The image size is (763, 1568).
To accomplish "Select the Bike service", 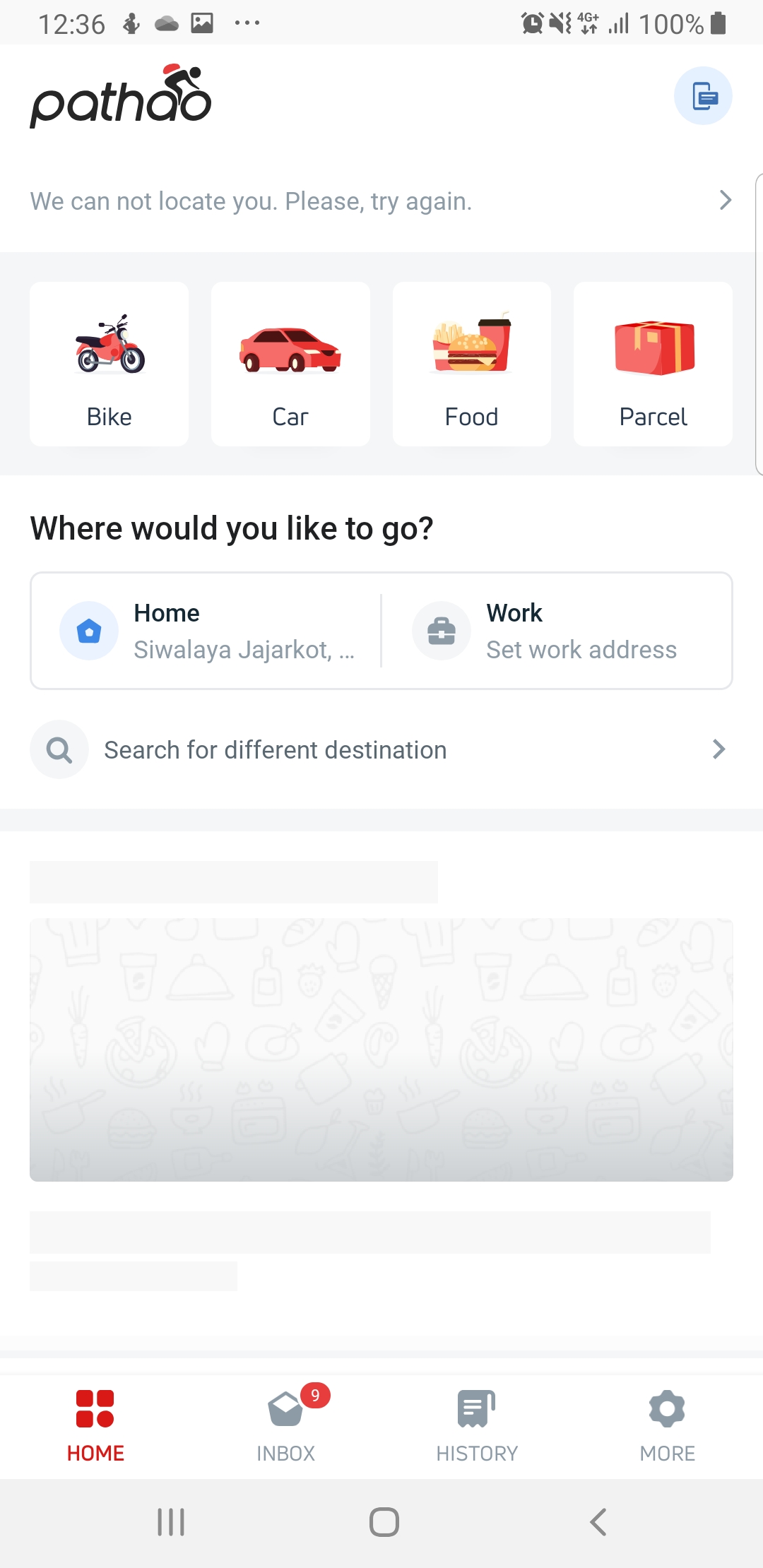I will [x=110, y=364].
